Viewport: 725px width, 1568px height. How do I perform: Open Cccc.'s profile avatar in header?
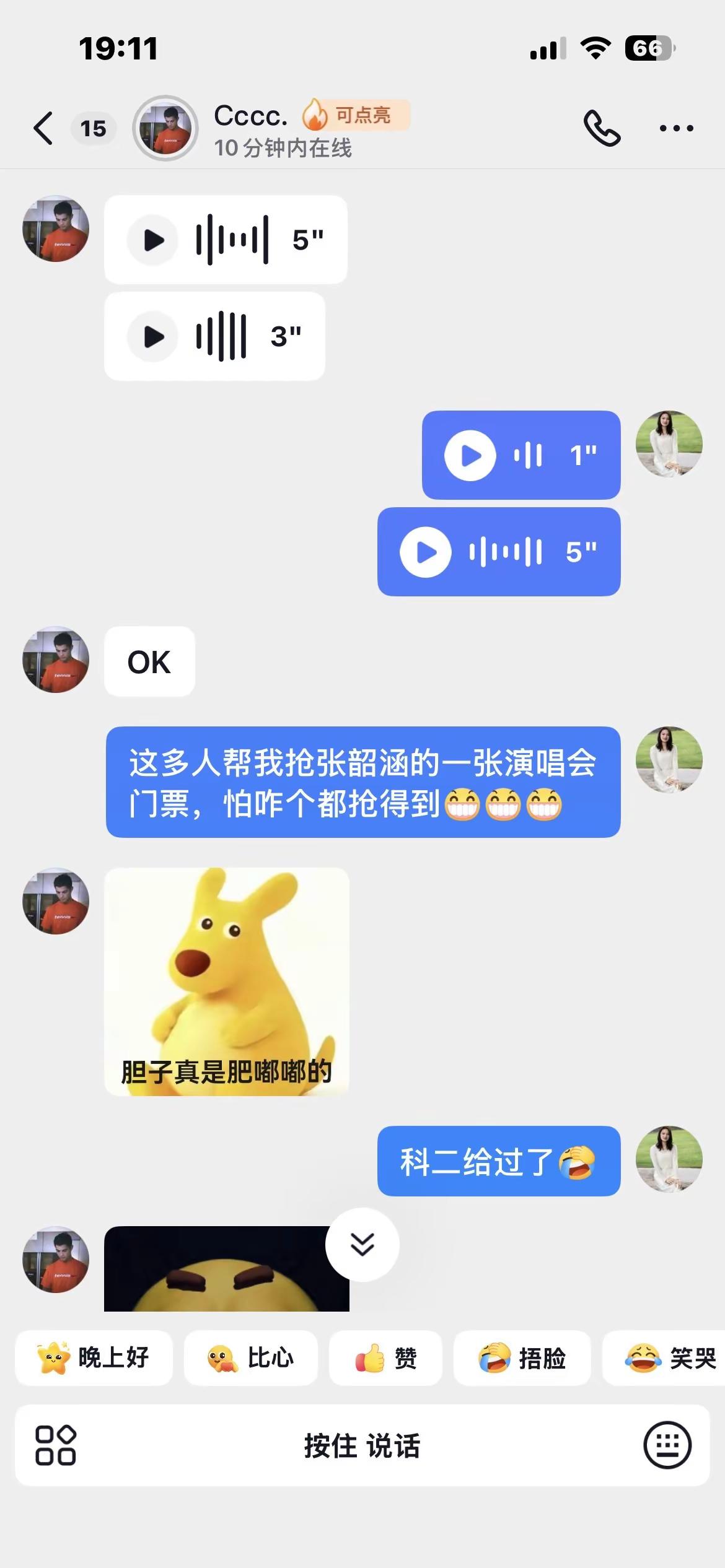click(165, 128)
